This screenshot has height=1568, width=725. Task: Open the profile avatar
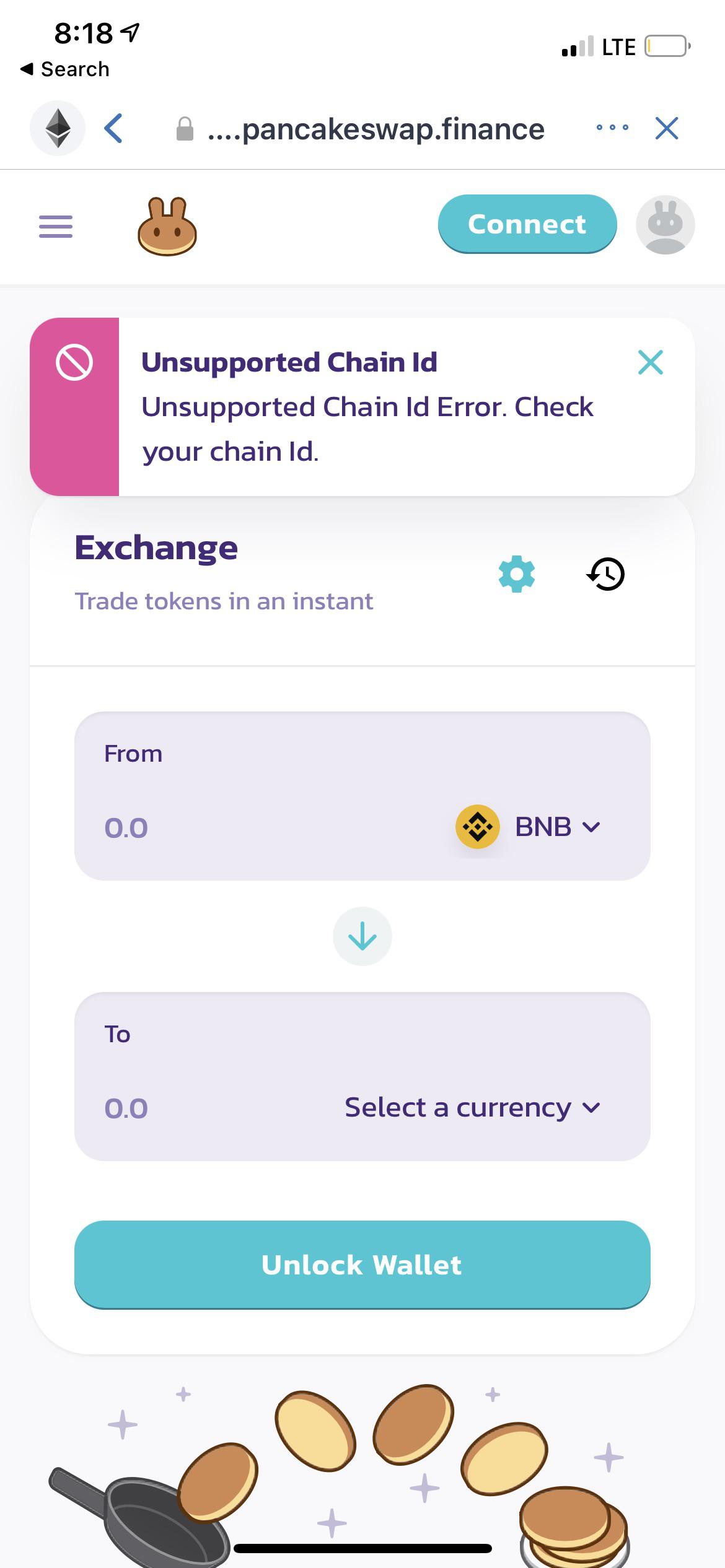click(x=665, y=225)
